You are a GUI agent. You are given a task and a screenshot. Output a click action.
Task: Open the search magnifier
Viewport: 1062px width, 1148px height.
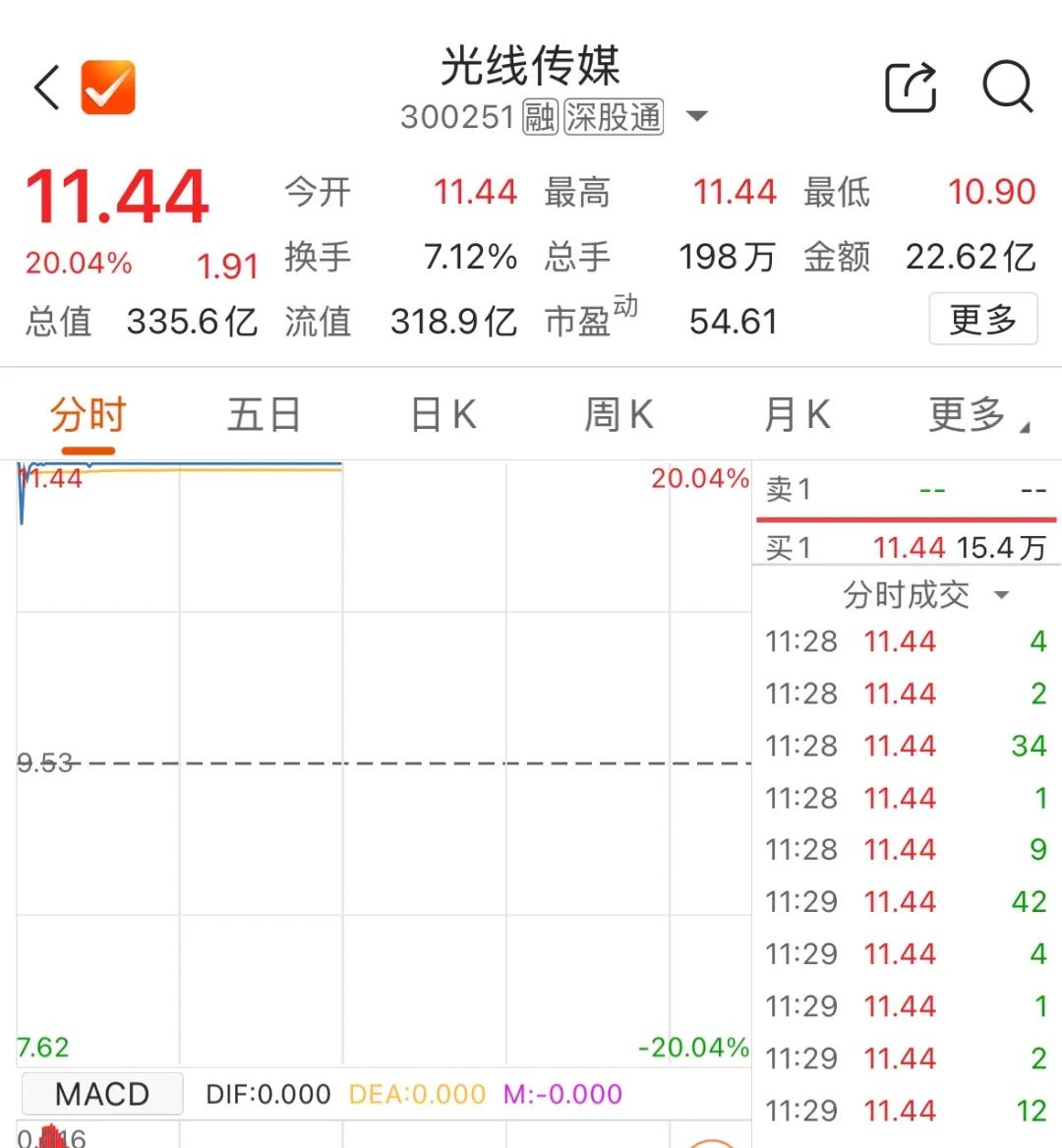pyautogui.click(x=1008, y=88)
